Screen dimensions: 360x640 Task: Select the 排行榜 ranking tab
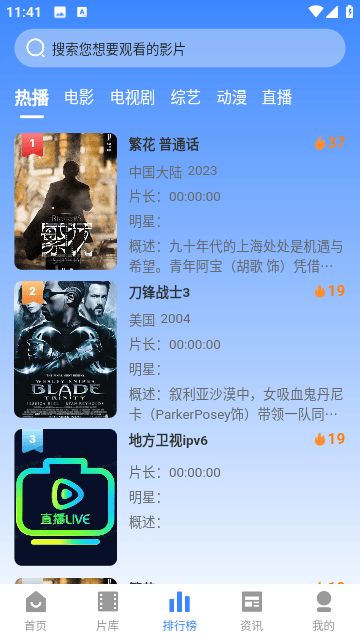pyautogui.click(x=180, y=611)
